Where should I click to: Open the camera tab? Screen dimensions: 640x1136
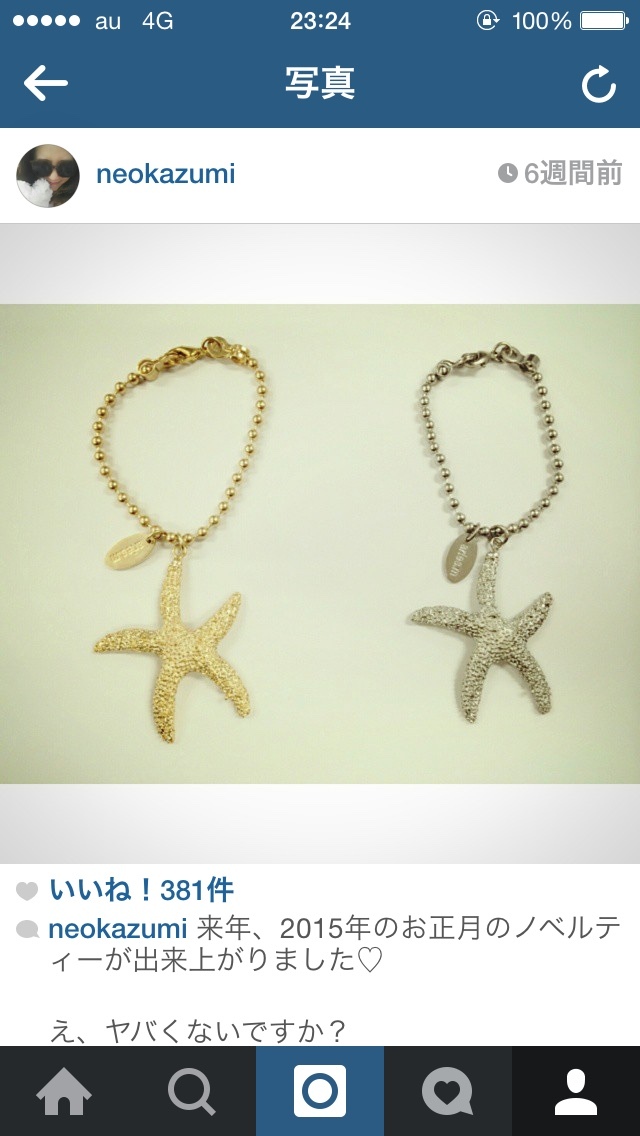(320, 1091)
